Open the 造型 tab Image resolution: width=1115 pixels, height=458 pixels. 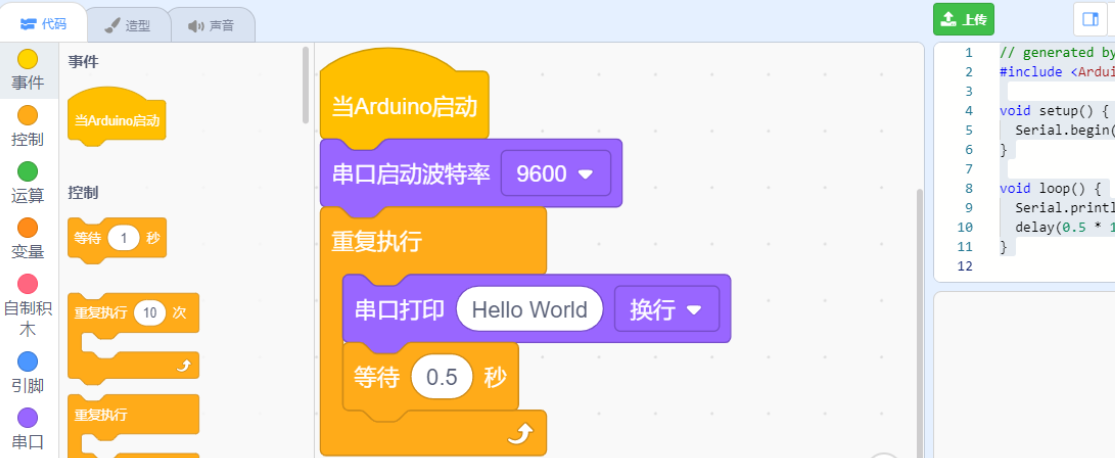[x=127, y=26]
